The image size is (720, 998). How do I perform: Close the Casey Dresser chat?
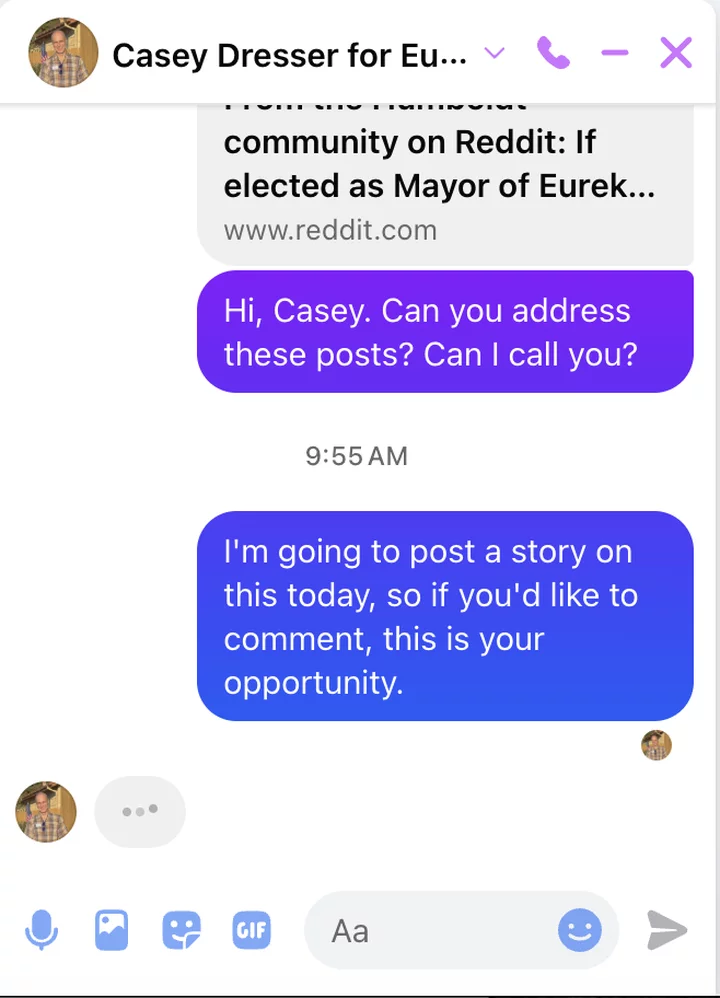point(675,52)
